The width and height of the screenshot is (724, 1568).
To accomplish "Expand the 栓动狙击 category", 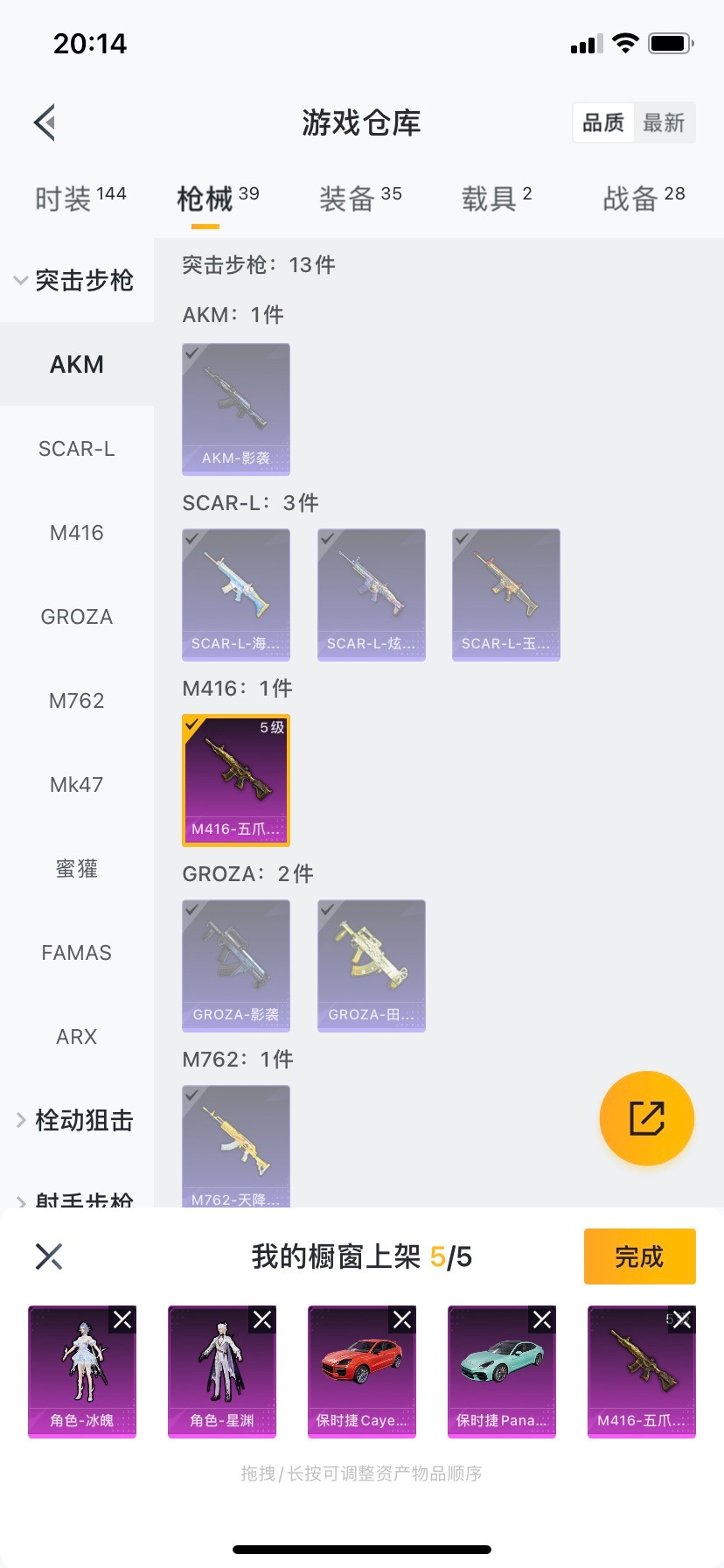I will coord(75,1120).
